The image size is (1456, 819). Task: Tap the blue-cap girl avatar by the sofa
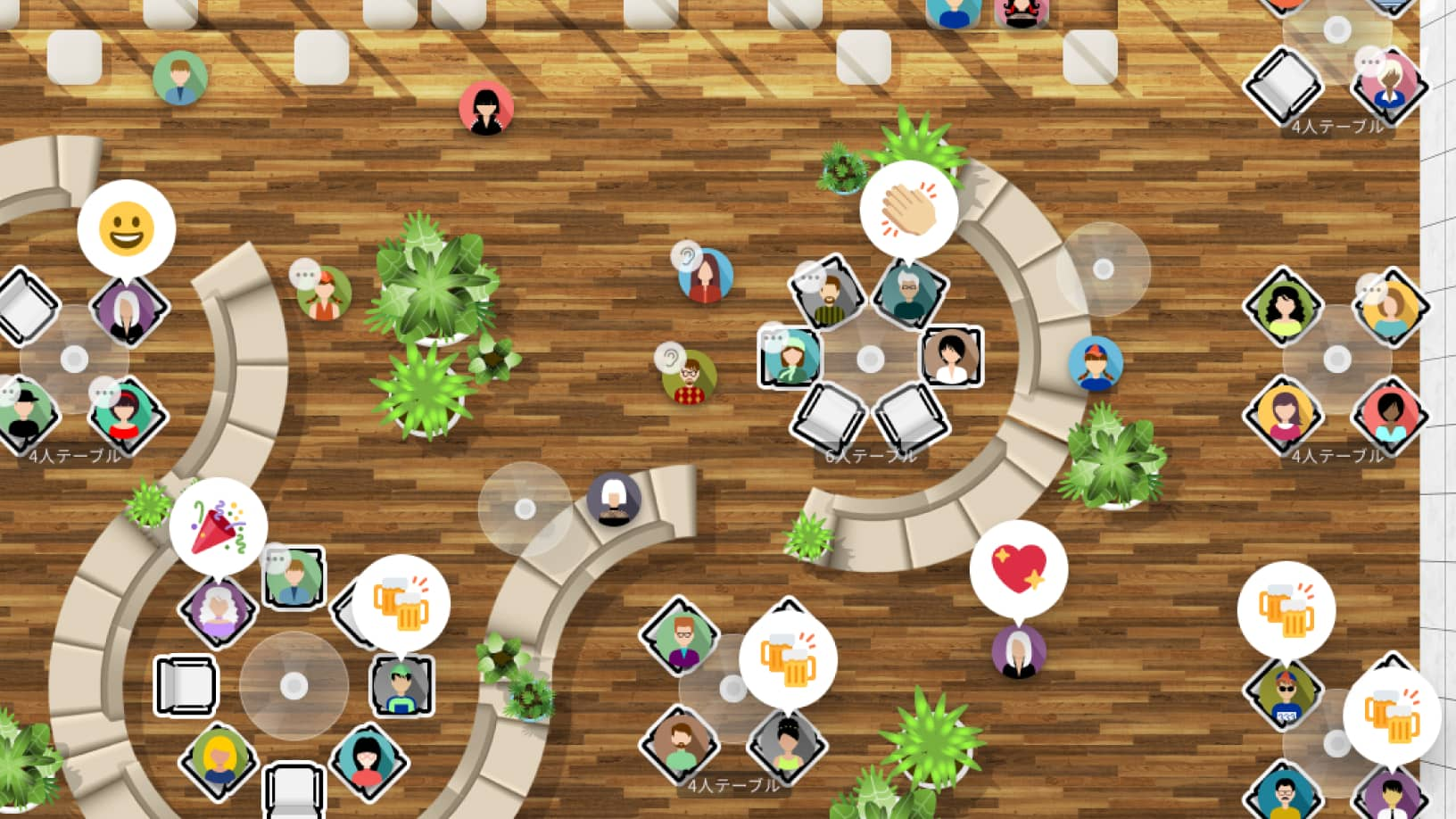[x=1095, y=363]
